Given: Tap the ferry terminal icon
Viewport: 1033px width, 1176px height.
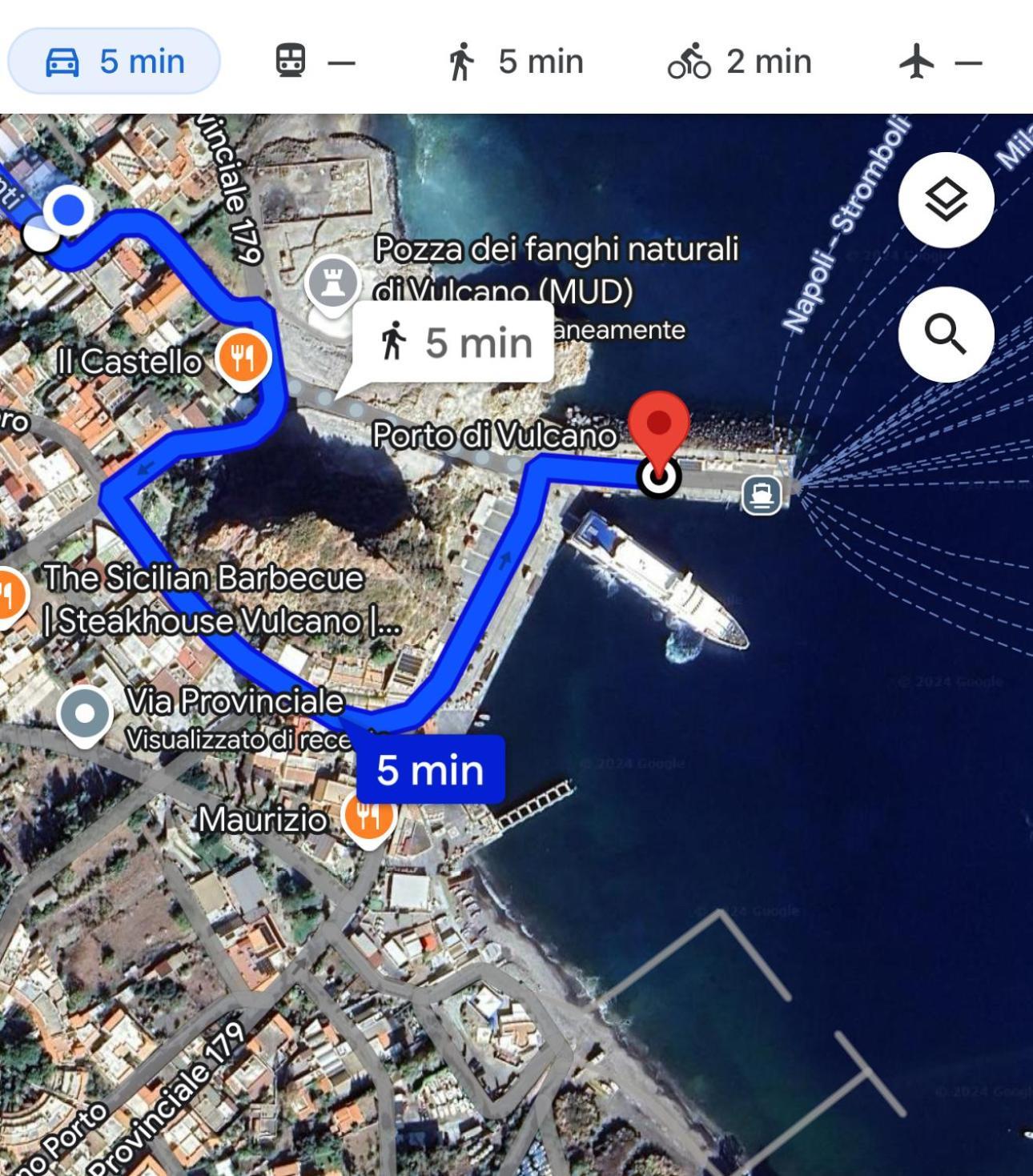Looking at the screenshot, I should click(761, 495).
